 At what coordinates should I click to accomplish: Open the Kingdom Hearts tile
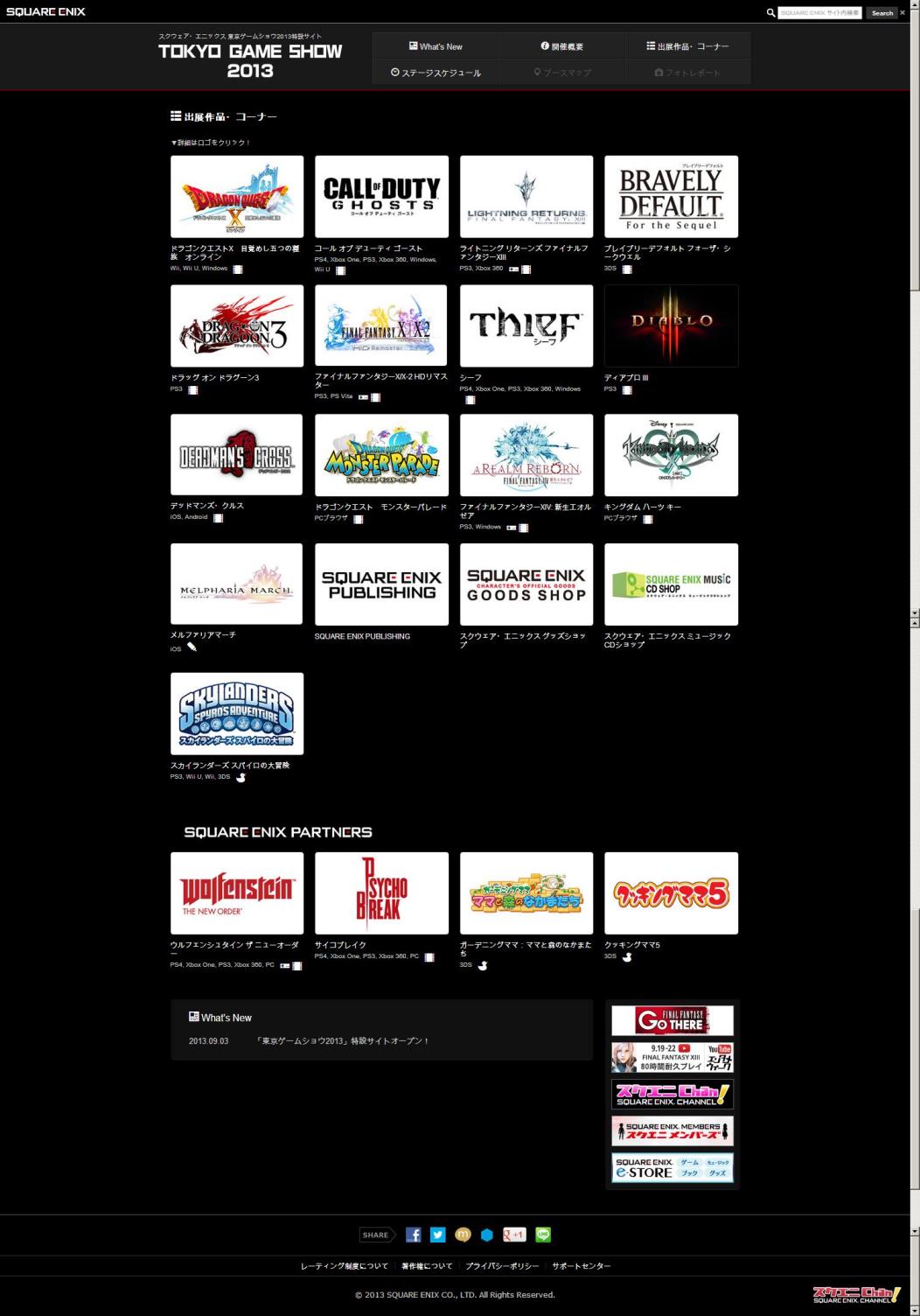click(x=671, y=455)
